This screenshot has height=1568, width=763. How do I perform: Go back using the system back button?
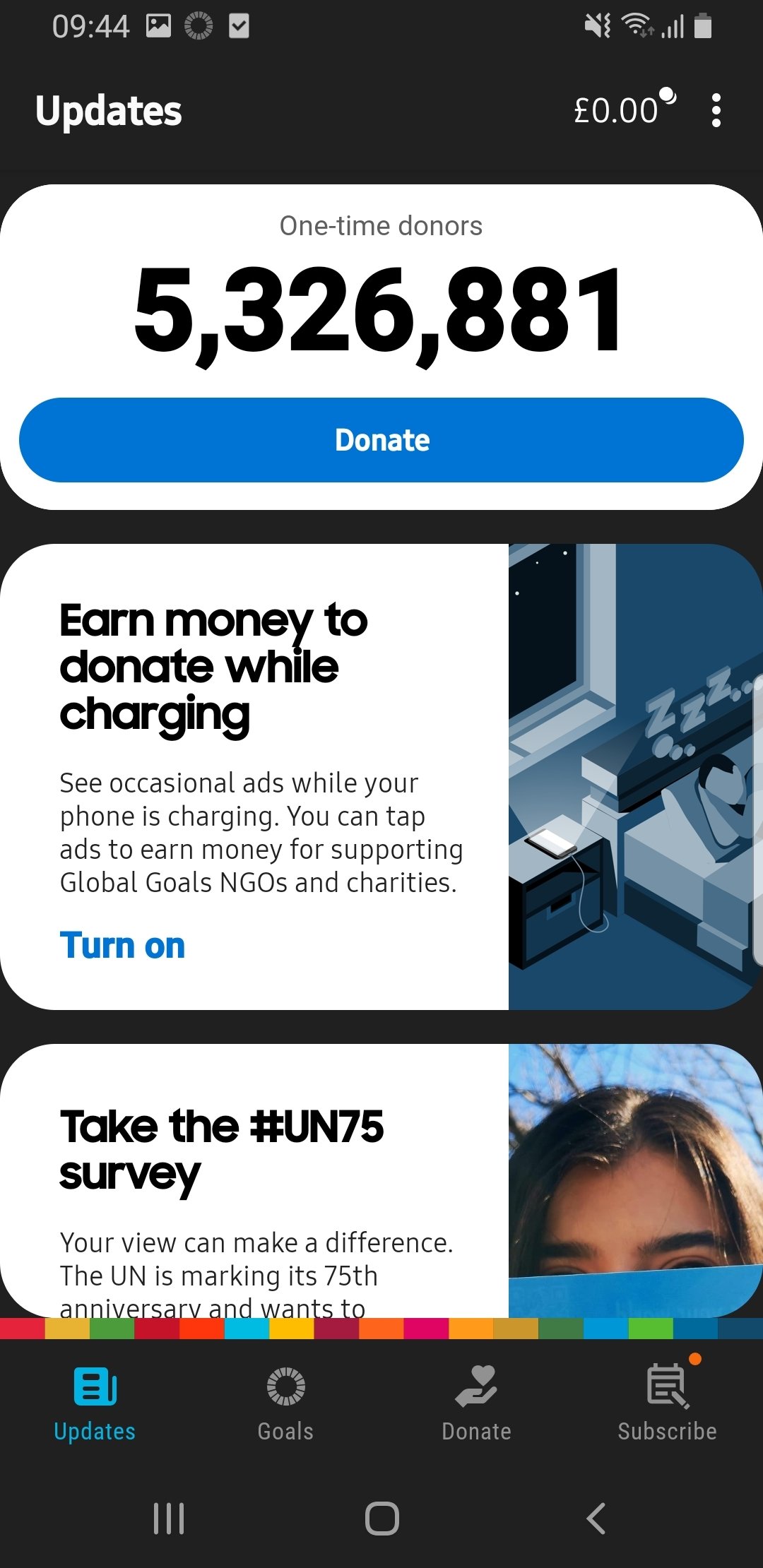click(x=596, y=1518)
